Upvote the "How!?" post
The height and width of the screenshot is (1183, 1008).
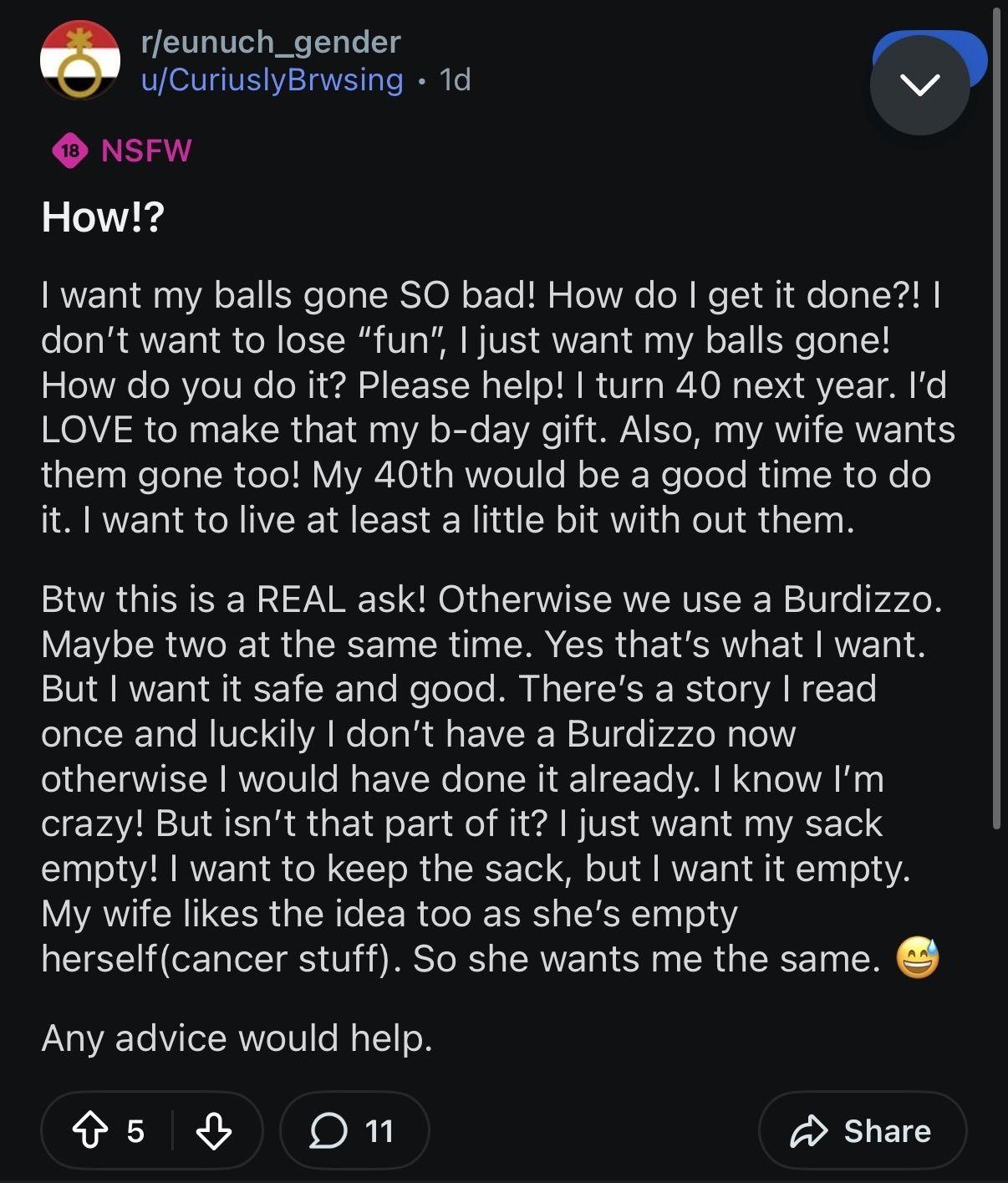click(90, 1131)
